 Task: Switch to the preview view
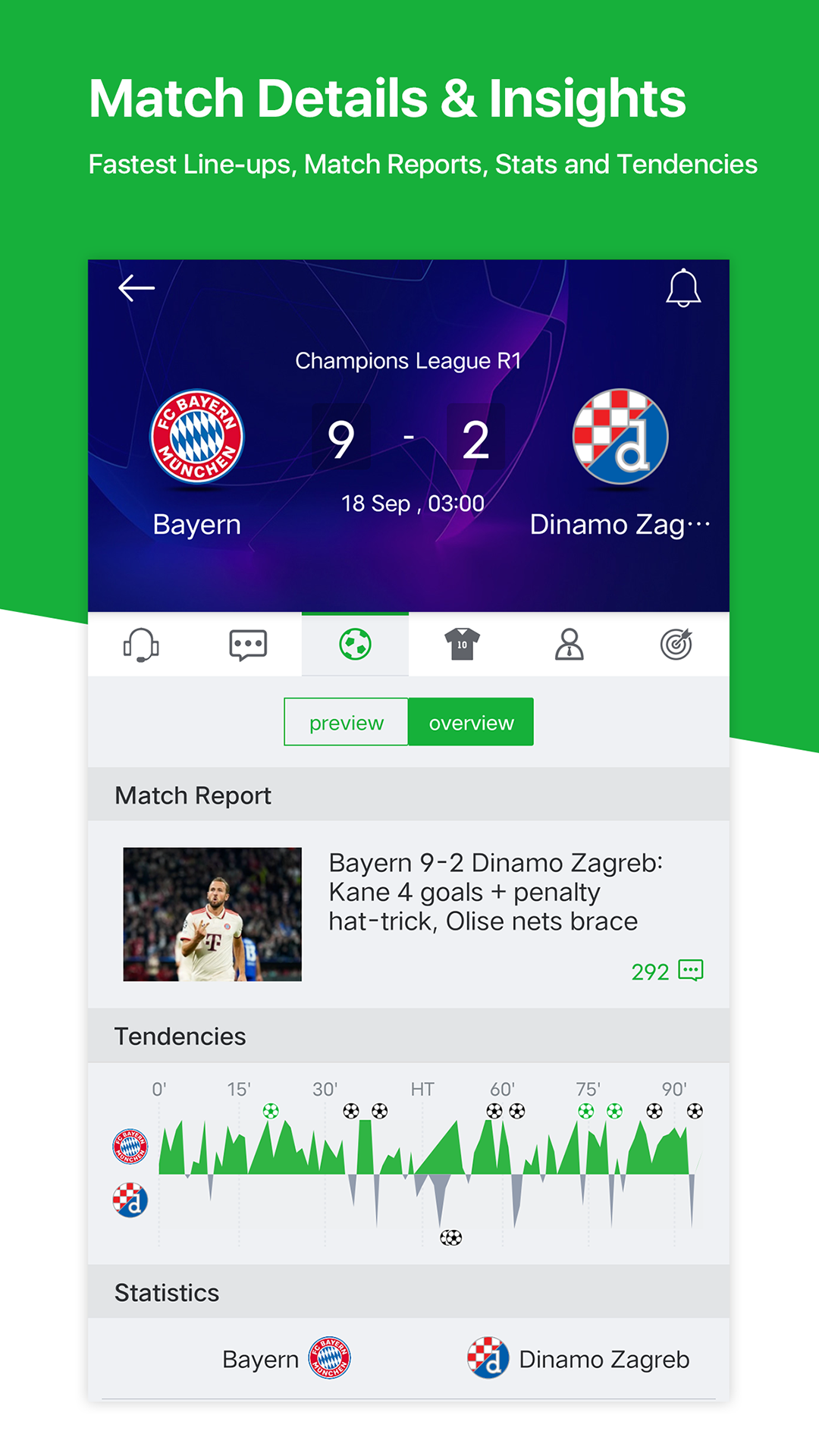(345, 722)
